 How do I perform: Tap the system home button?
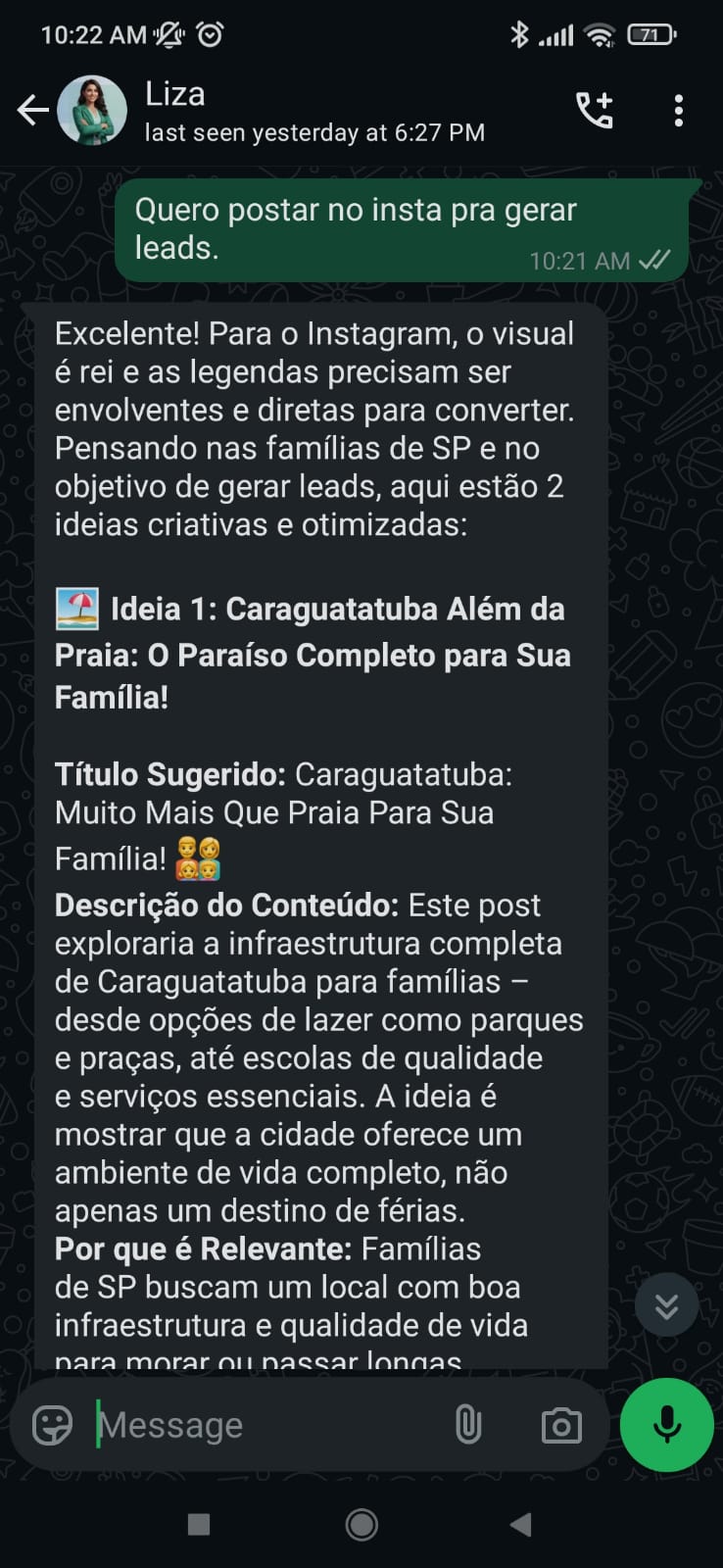pos(361,1525)
